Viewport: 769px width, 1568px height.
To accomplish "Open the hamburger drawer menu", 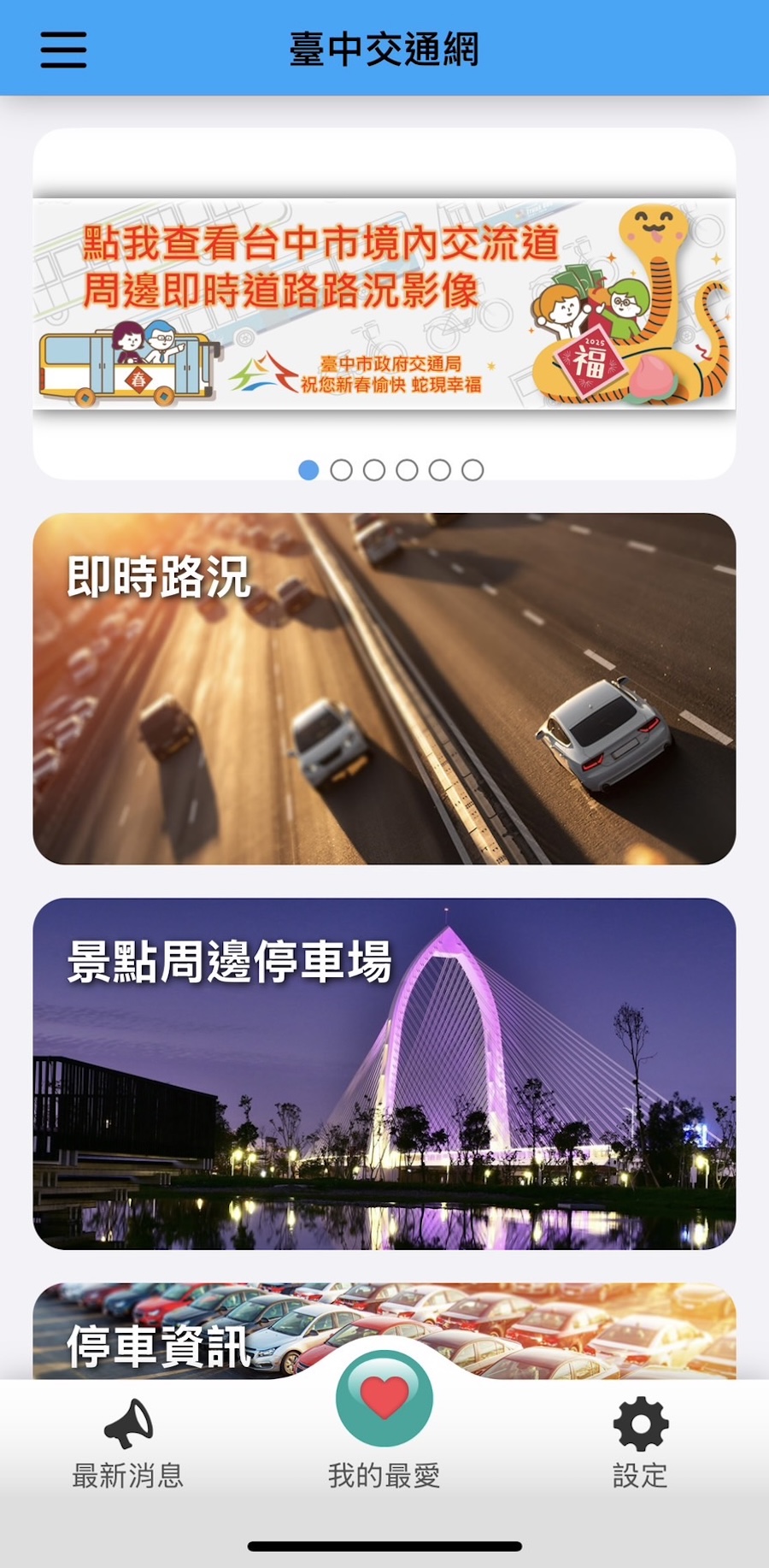I will (63, 50).
